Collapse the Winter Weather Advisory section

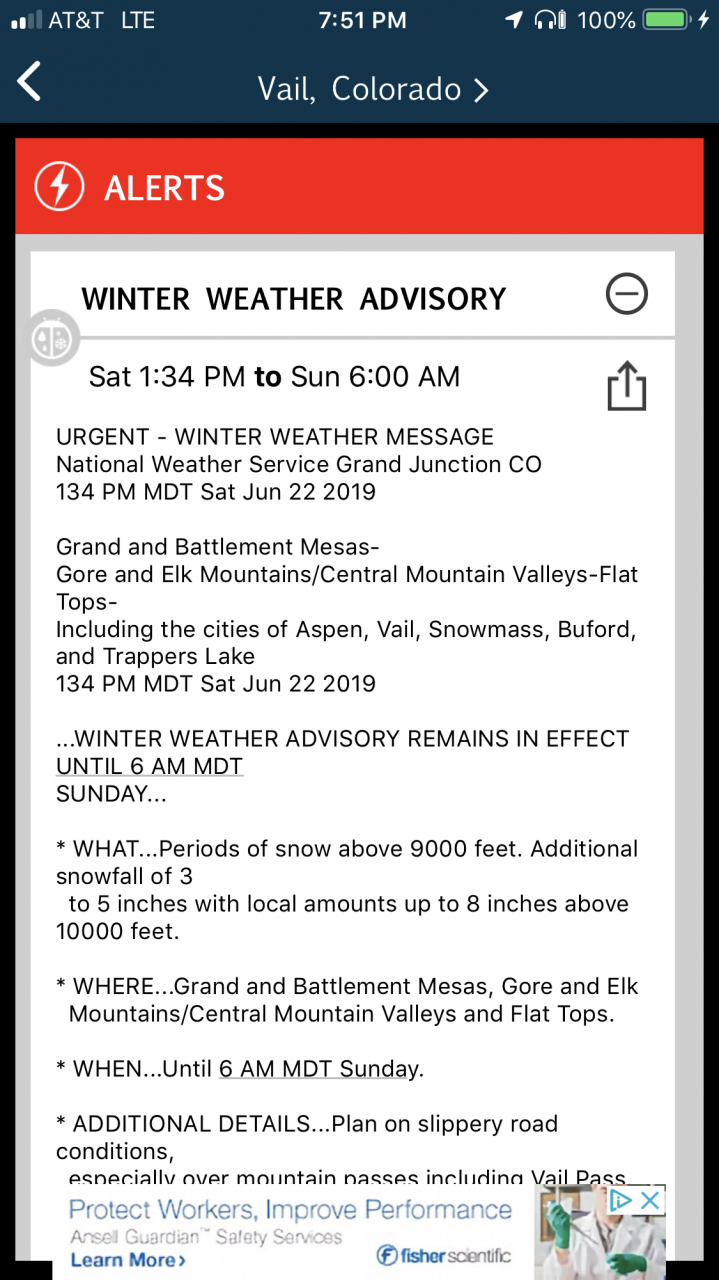627,294
